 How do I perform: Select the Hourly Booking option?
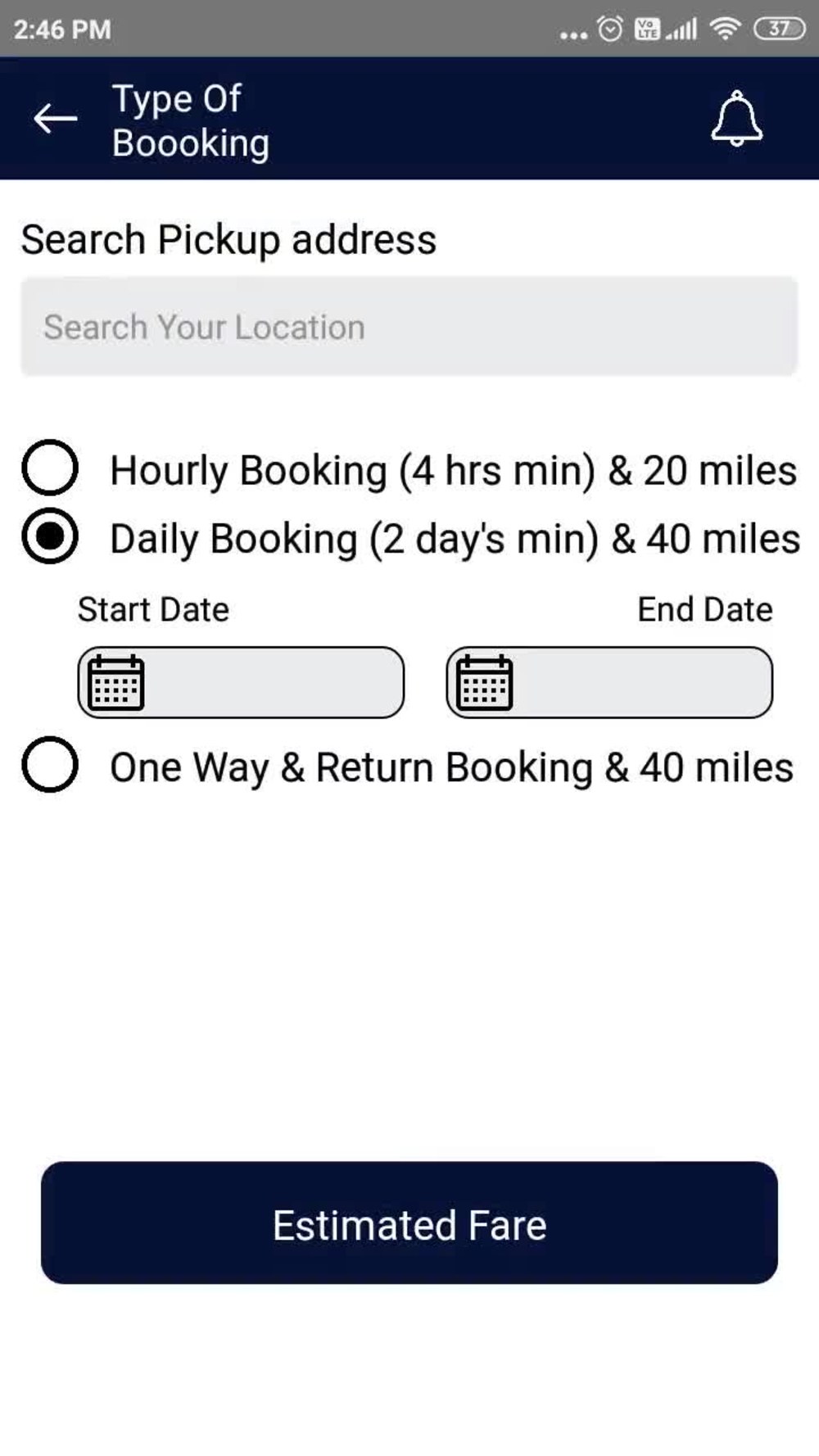tap(50, 468)
